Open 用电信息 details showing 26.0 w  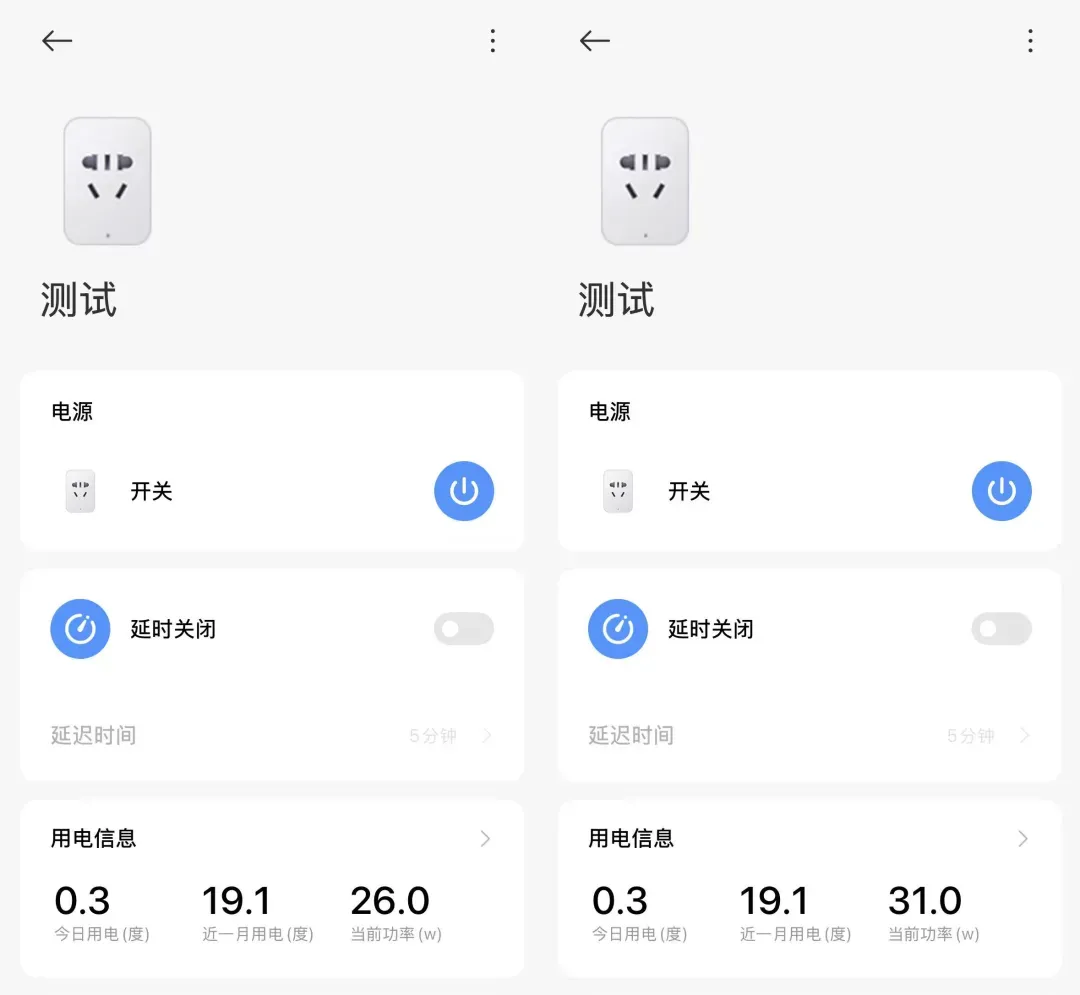coord(485,839)
